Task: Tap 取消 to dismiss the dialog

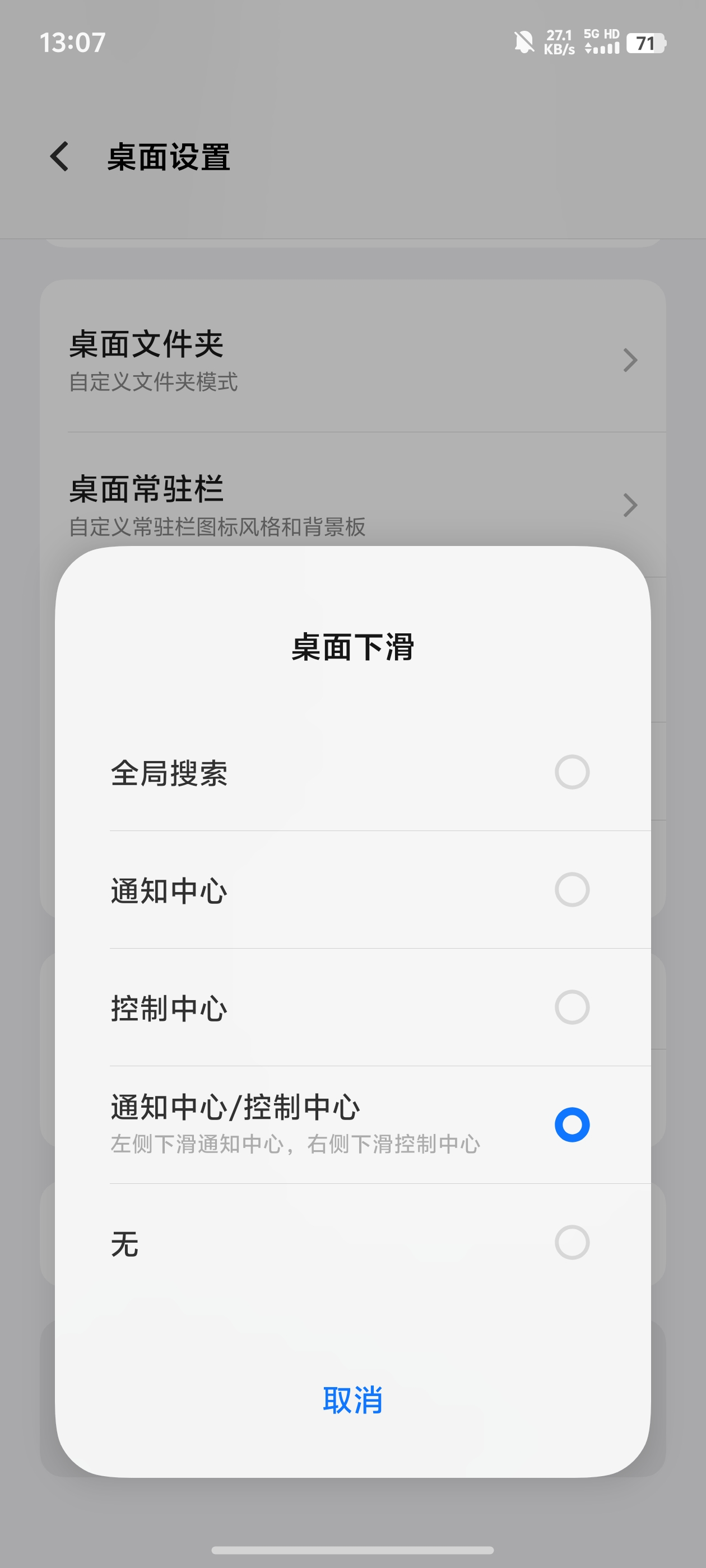Action: 352,1400
